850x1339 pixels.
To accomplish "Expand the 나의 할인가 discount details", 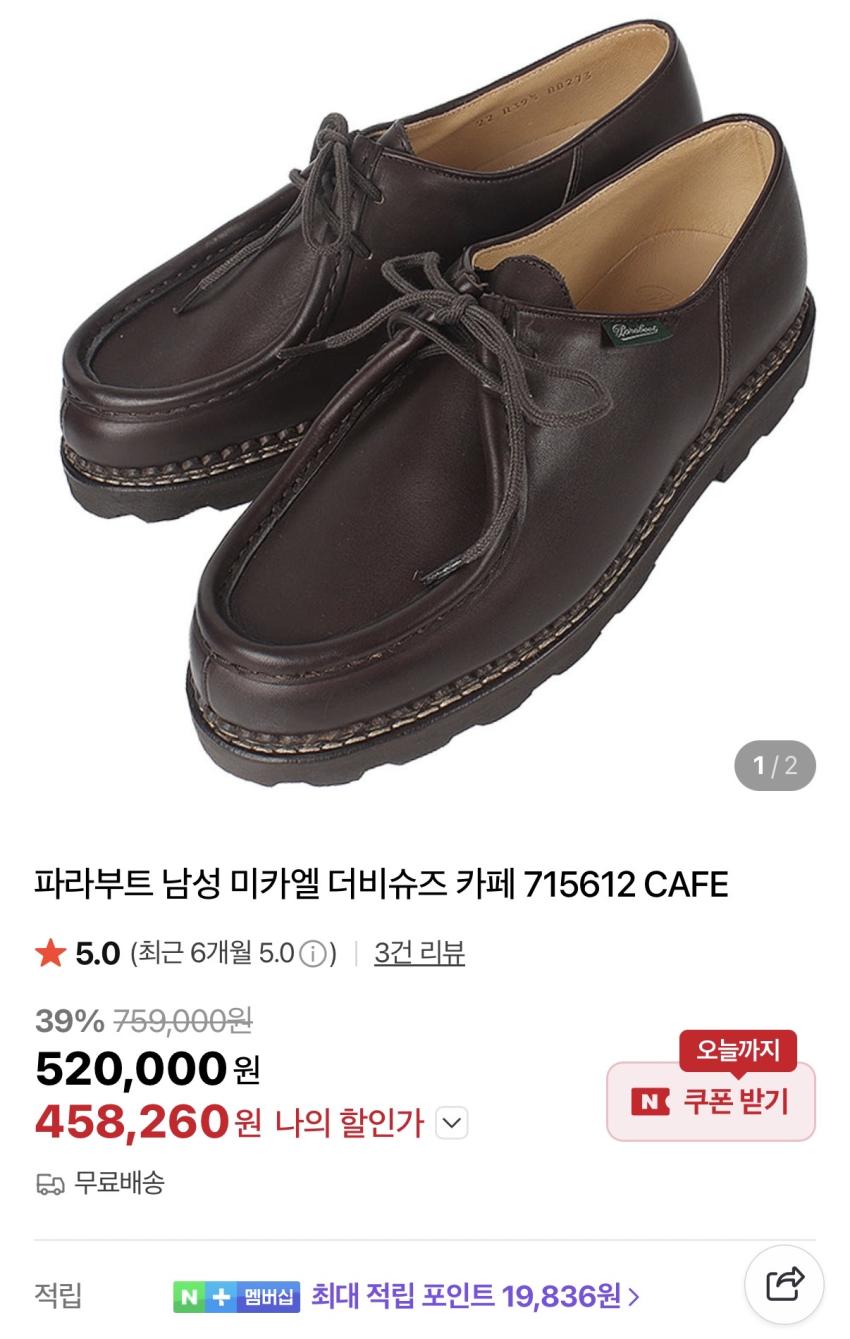I will pos(453,1123).
